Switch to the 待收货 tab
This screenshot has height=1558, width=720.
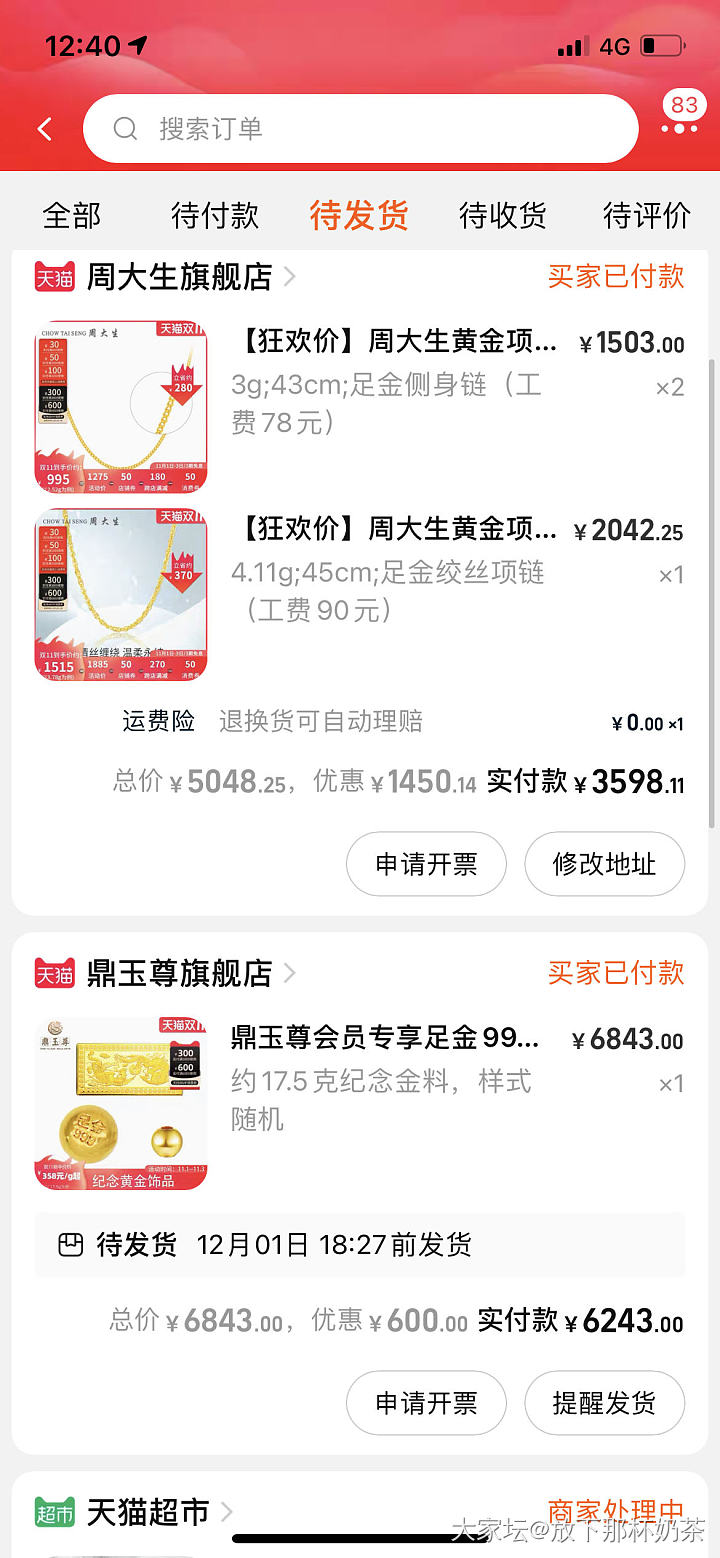[503, 215]
